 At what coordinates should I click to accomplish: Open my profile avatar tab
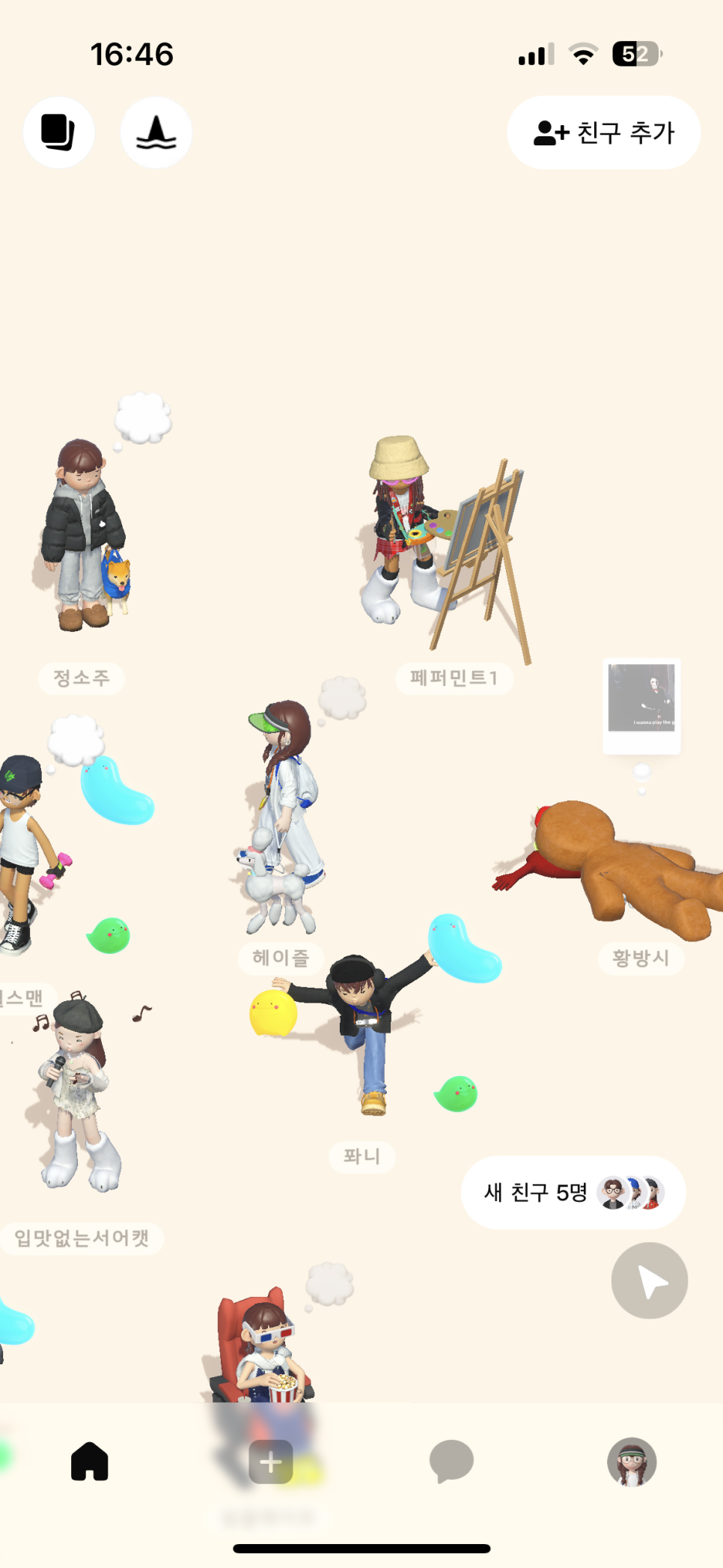[x=632, y=1461]
